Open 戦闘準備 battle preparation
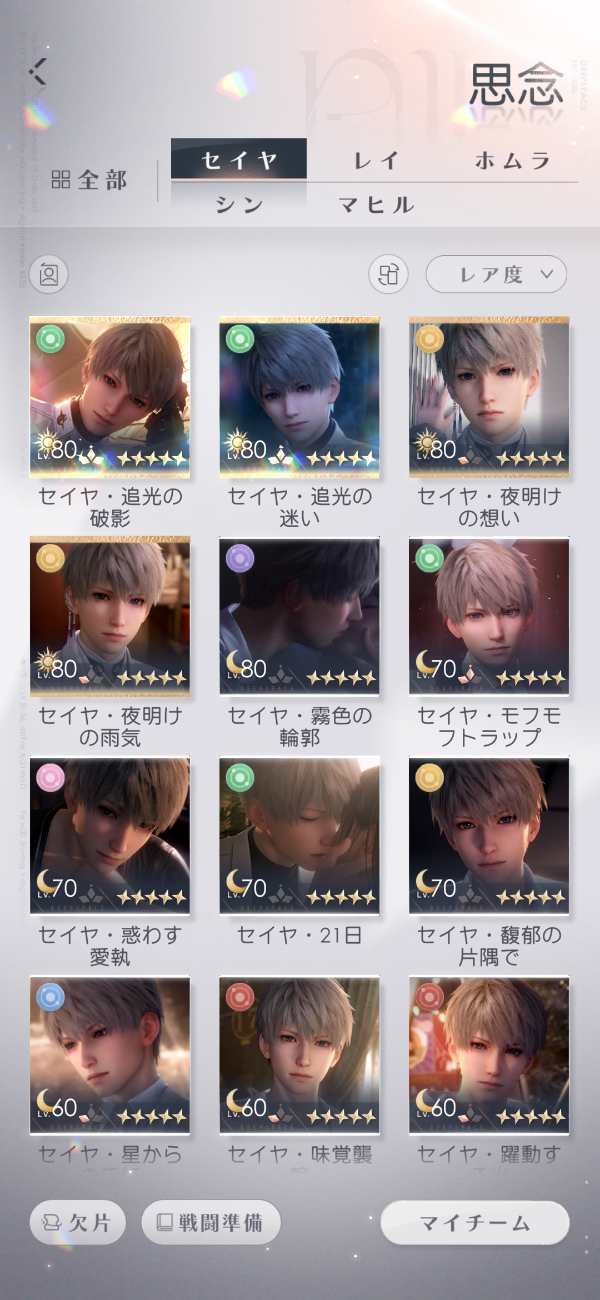This screenshot has height=1300, width=600. click(x=211, y=1223)
